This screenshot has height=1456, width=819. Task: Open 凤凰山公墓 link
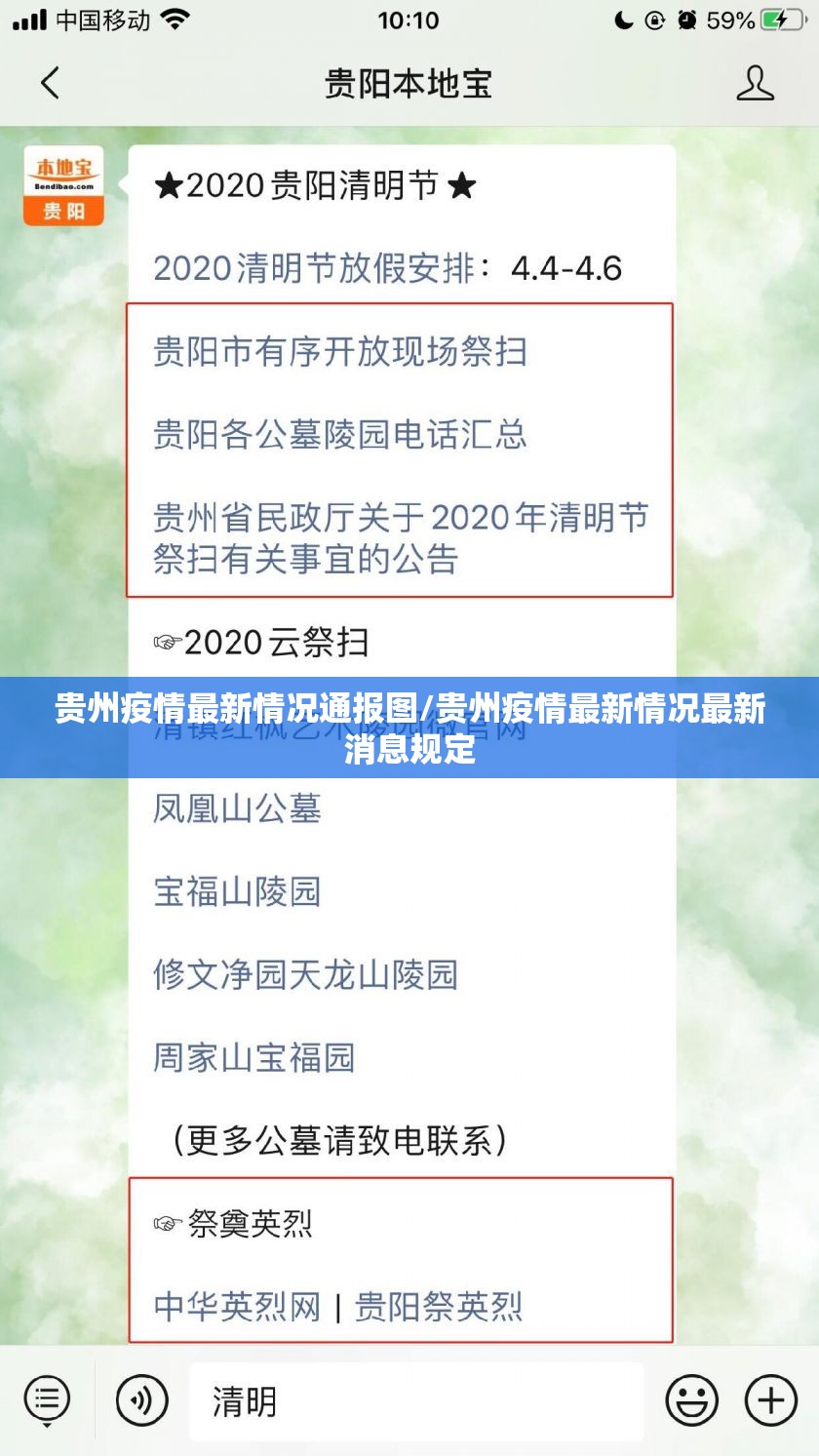[237, 808]
